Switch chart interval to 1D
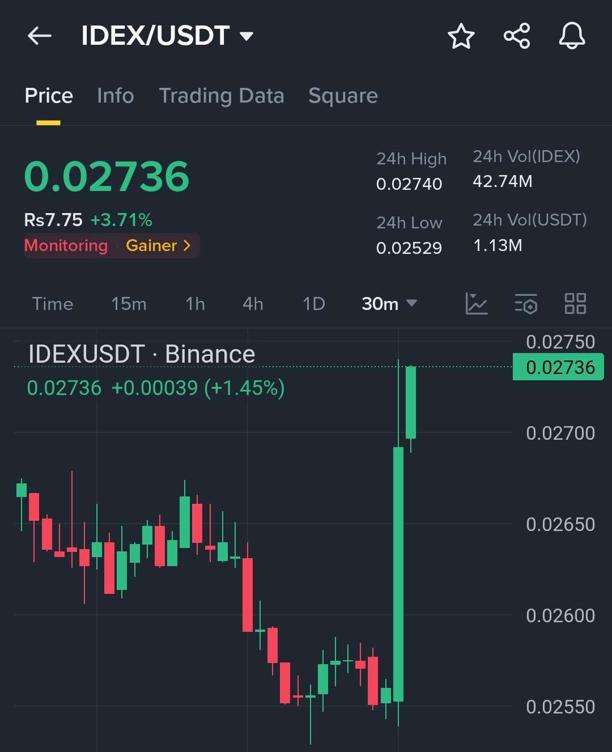 (314, 304)
